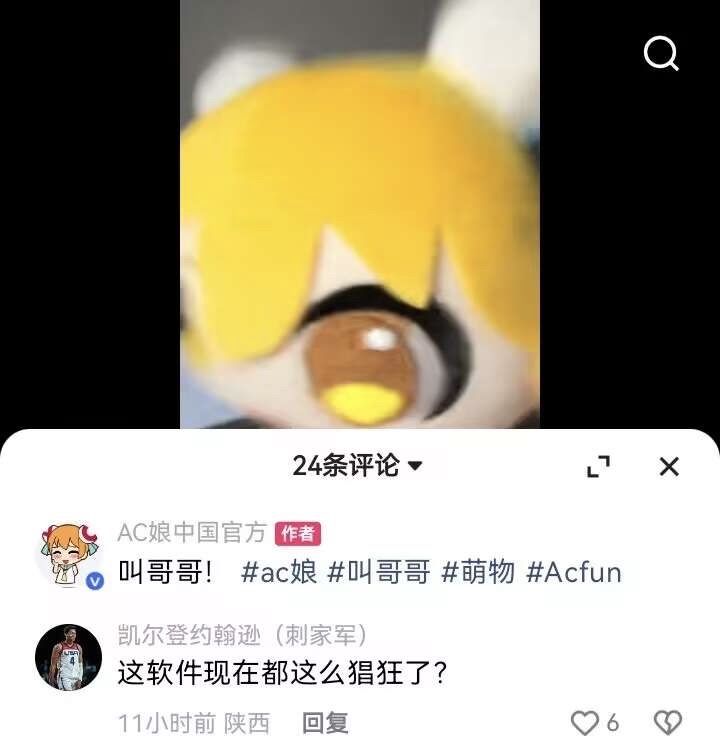720x747 pixels.
Task: View 凯尔登约翰逊's profile avatar
Action: (x=69, y=658)
